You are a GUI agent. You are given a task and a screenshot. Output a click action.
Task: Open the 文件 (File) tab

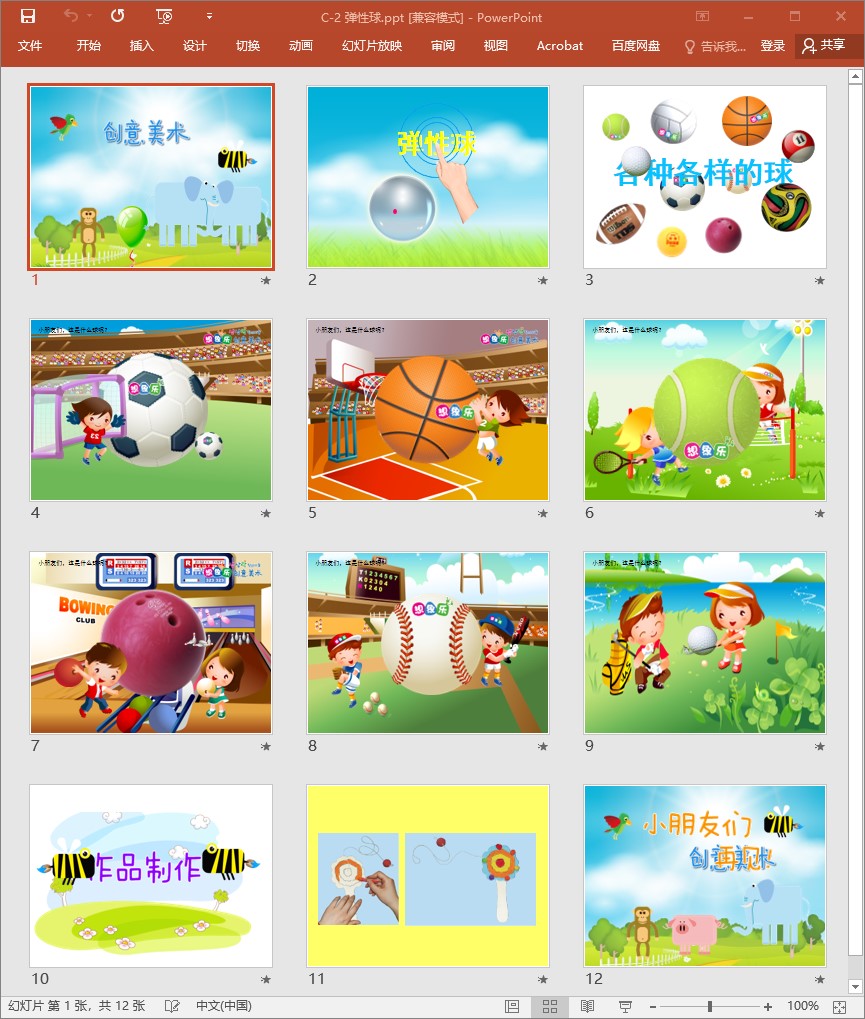coord(30,46)
